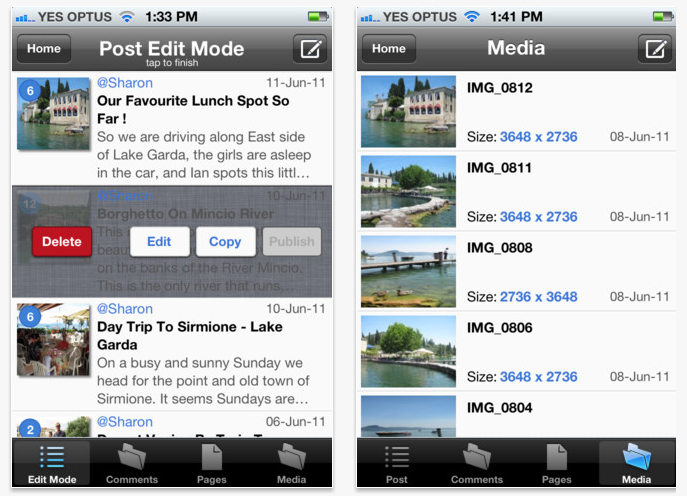Tap the compose icon in the Media header

pos(655,49)
